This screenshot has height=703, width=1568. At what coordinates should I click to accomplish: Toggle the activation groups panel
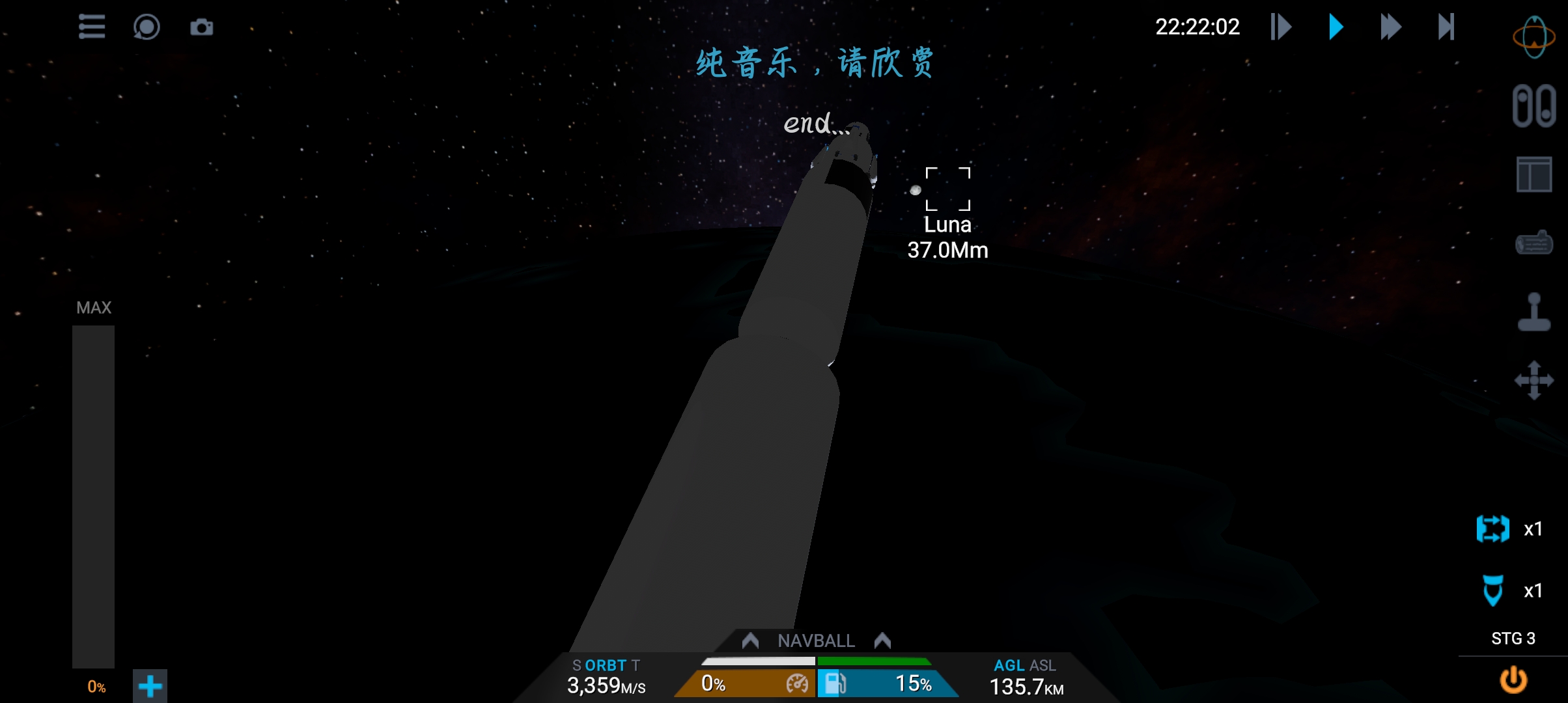(x=1533, y=105)
